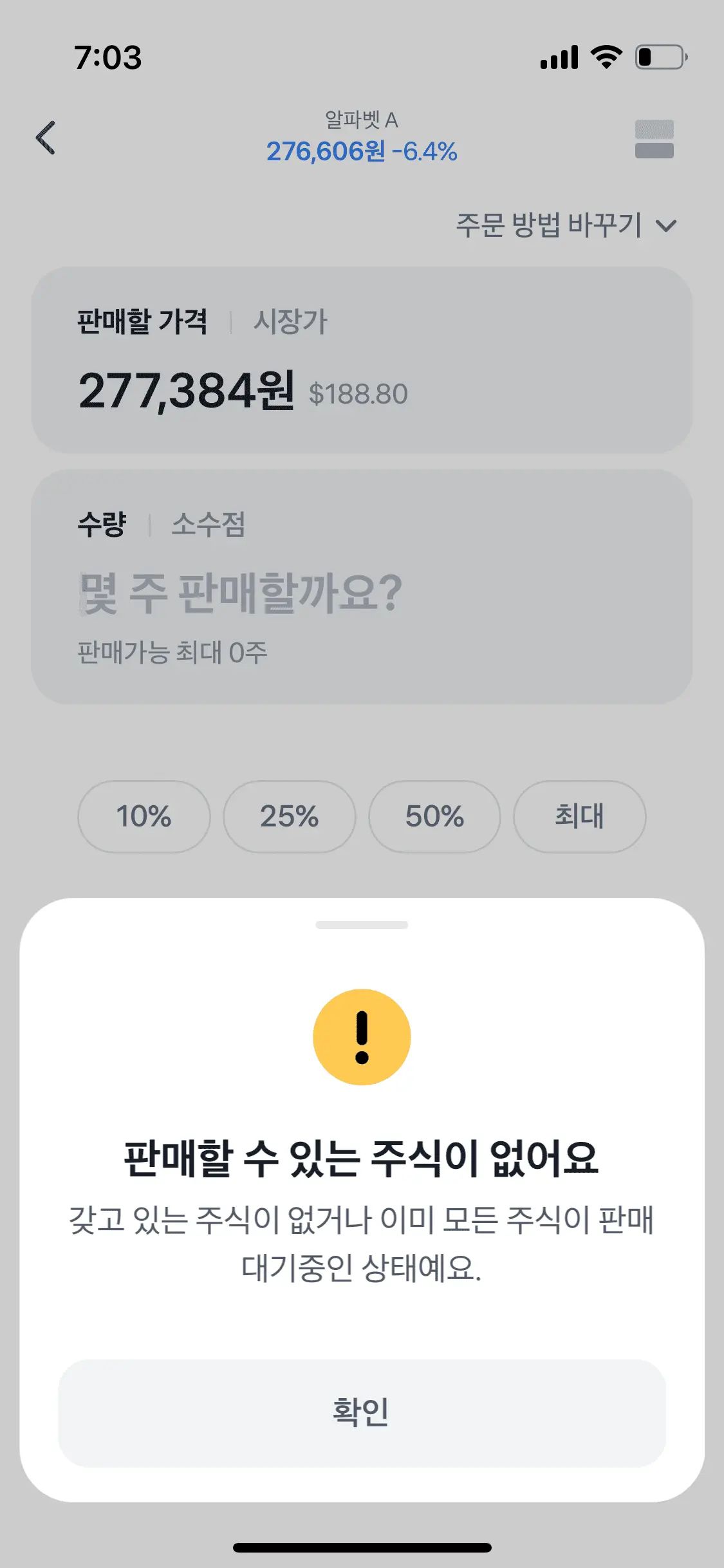The width and height of the screenshot is (724, 1568).
Task: Tap the bottom sheet drag handle
Action: tap(362, 925)
